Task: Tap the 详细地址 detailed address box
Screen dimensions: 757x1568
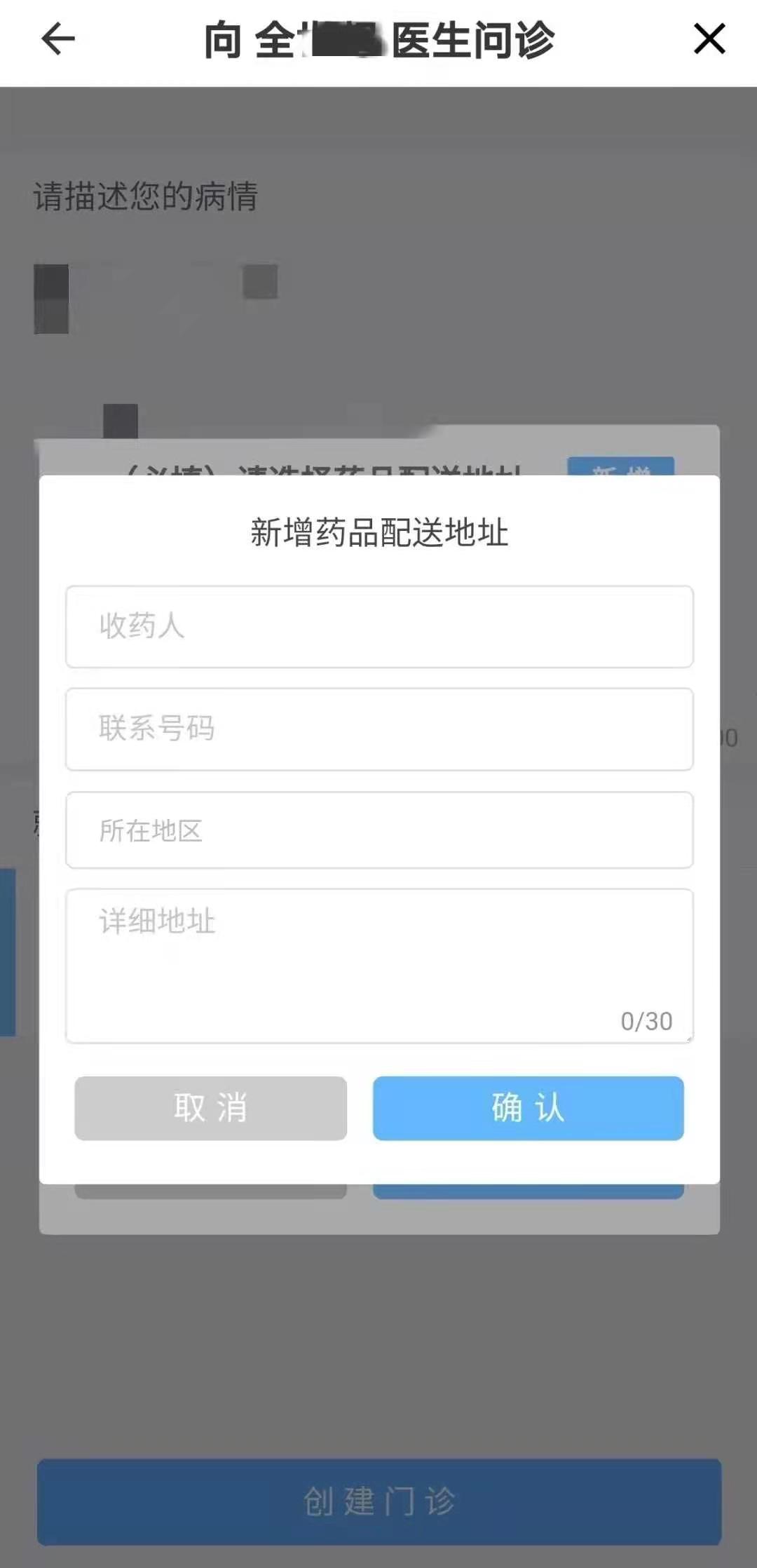Action: click(379, 966)
